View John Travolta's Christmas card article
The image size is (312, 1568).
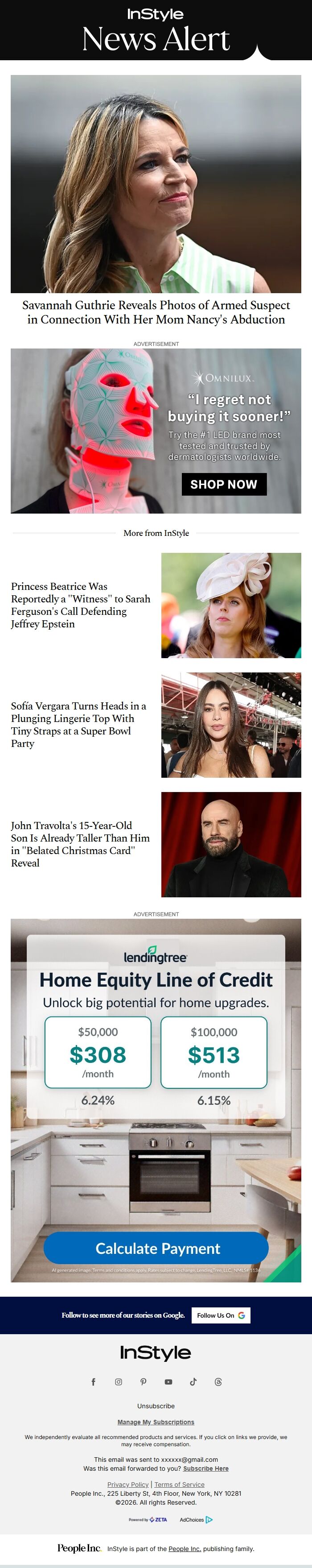click(80, 844)
